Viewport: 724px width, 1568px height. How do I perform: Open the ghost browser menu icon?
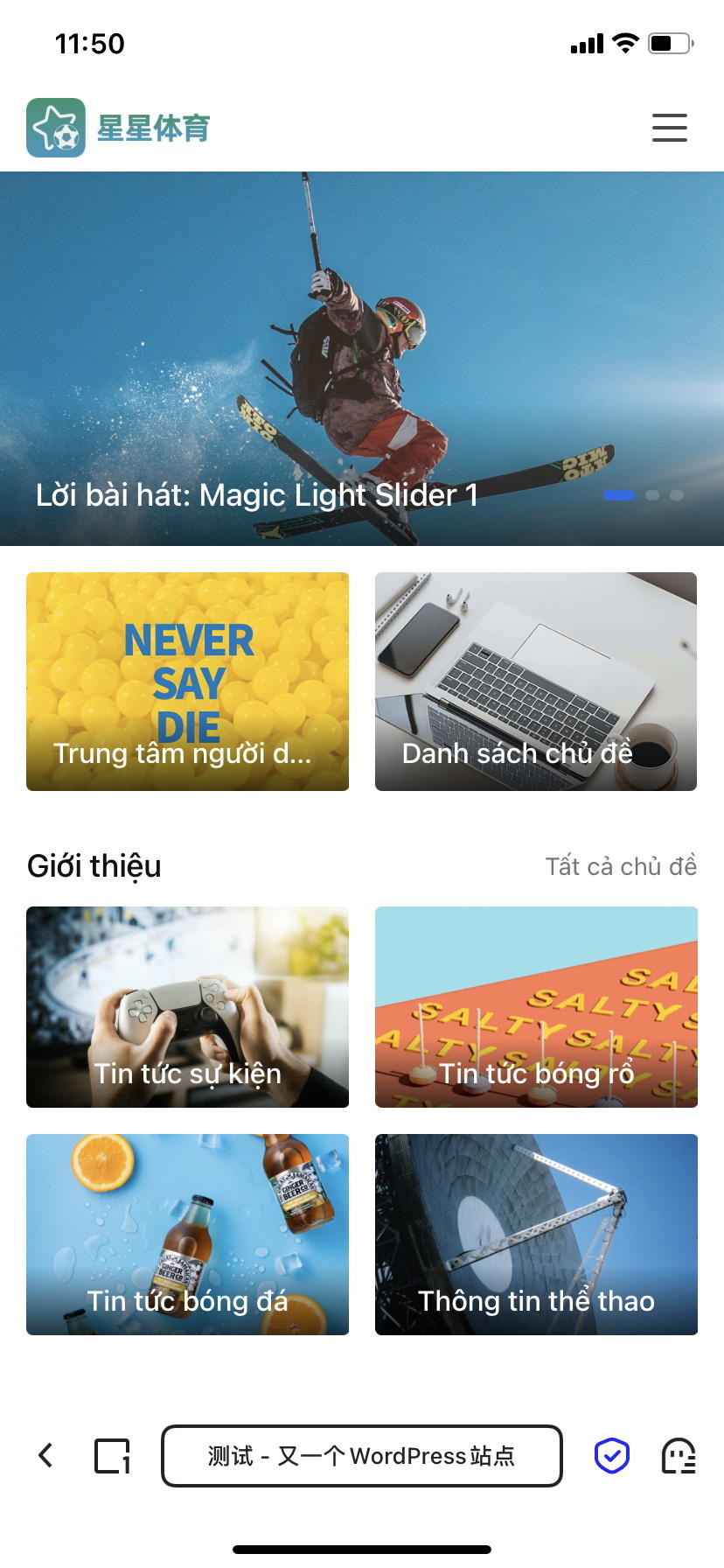click(x=678, y=1456)
